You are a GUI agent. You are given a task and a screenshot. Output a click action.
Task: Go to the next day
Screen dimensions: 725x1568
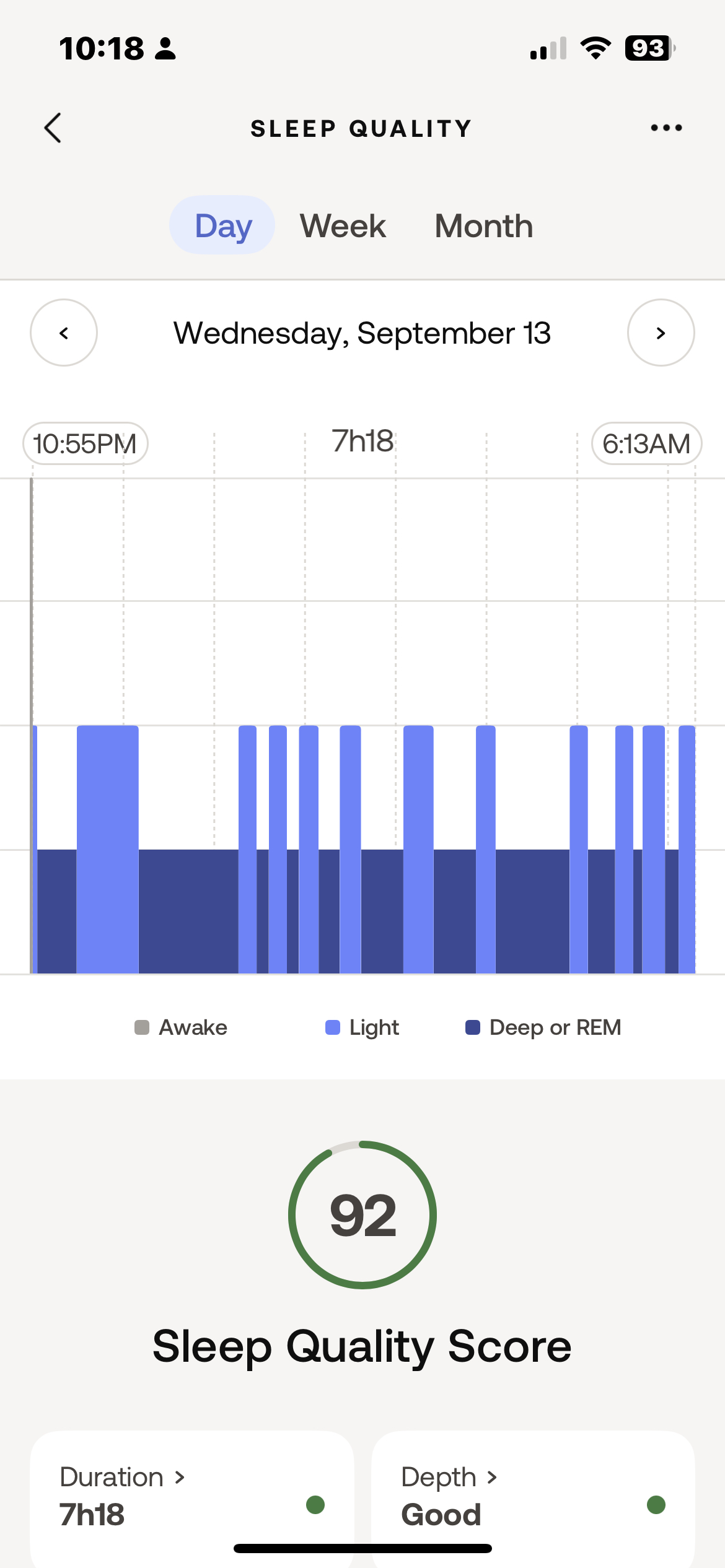[661, 333]
